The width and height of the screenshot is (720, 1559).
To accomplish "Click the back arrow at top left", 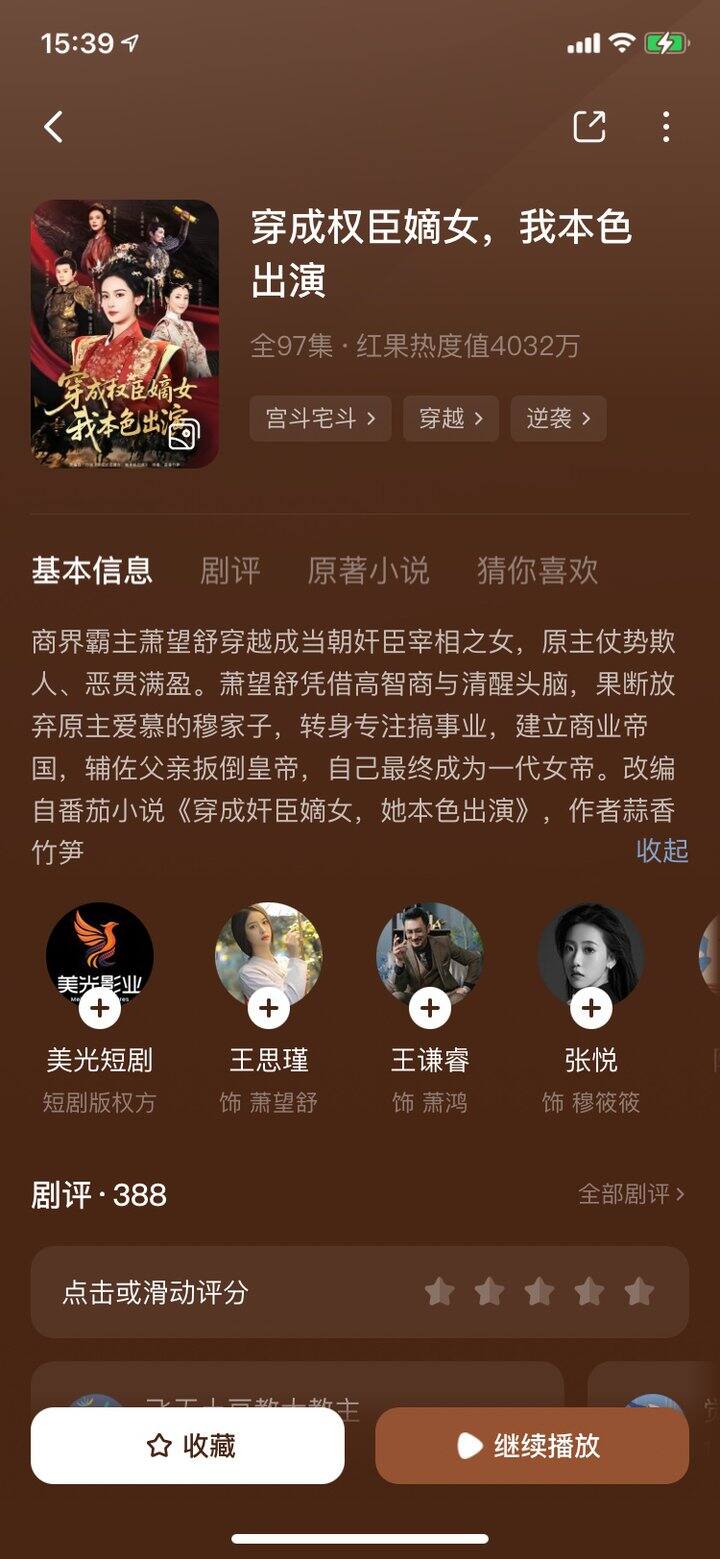I will pyautogui.click(x=54, y=127).
